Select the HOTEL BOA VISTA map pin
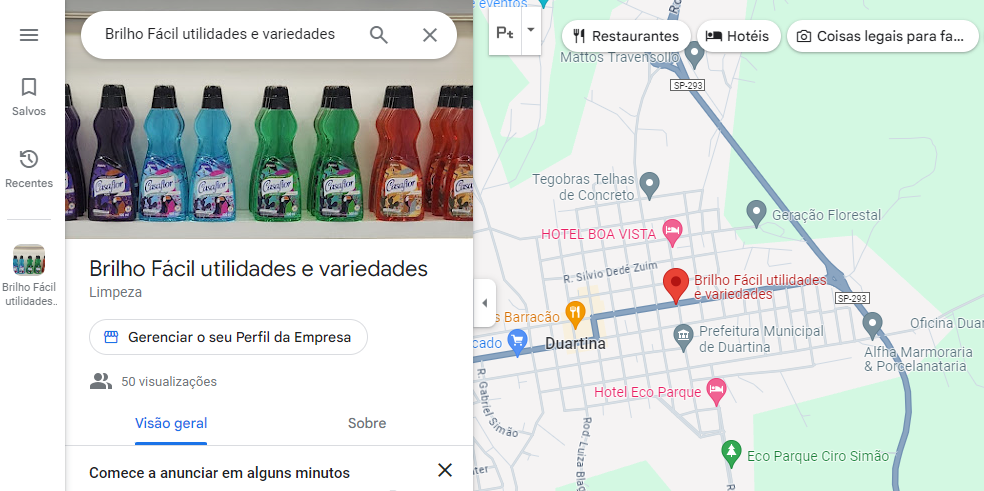The height and width of the screenshot is (491, 984). (x=673, y=232)
